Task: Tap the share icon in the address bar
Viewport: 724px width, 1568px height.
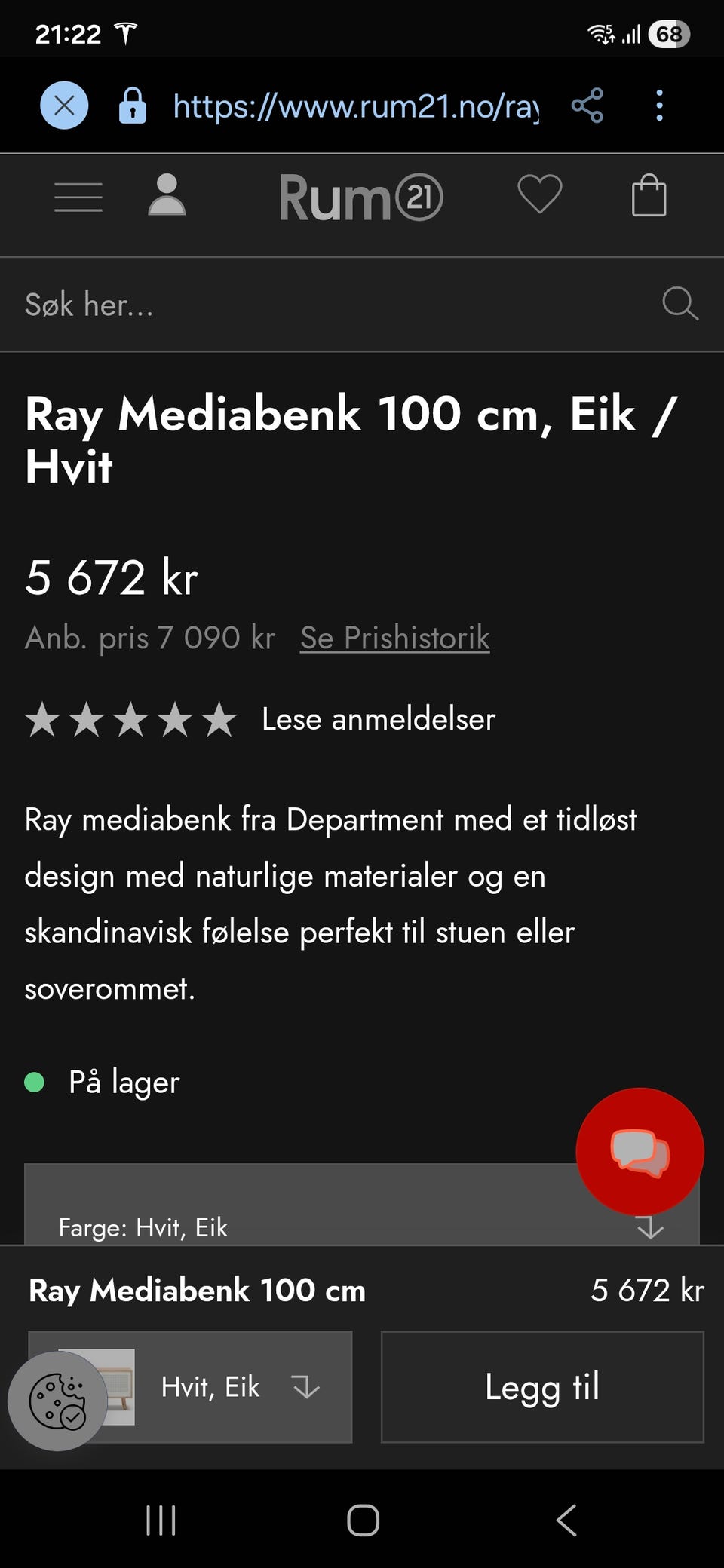Action: tap(587, 106)
